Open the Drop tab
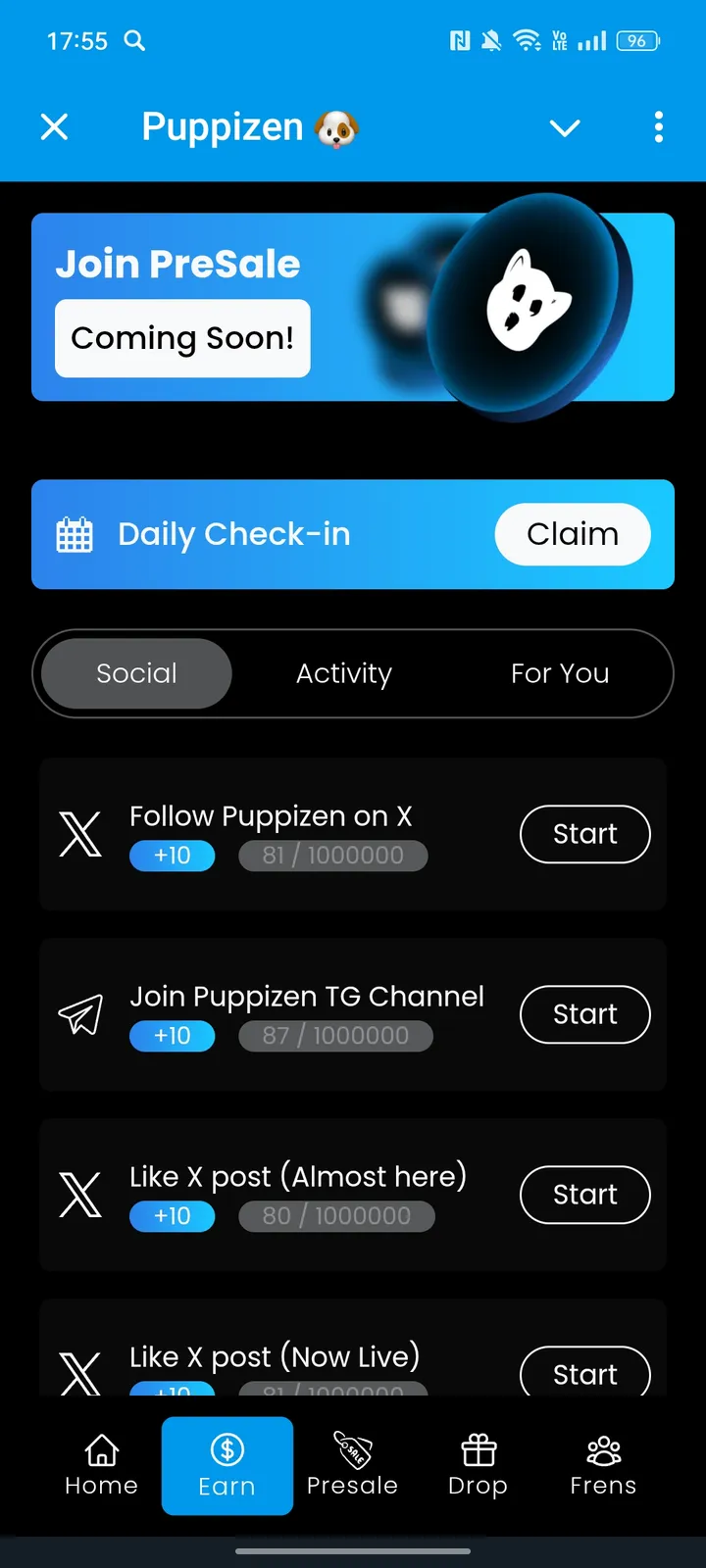 click(478, 1465)
